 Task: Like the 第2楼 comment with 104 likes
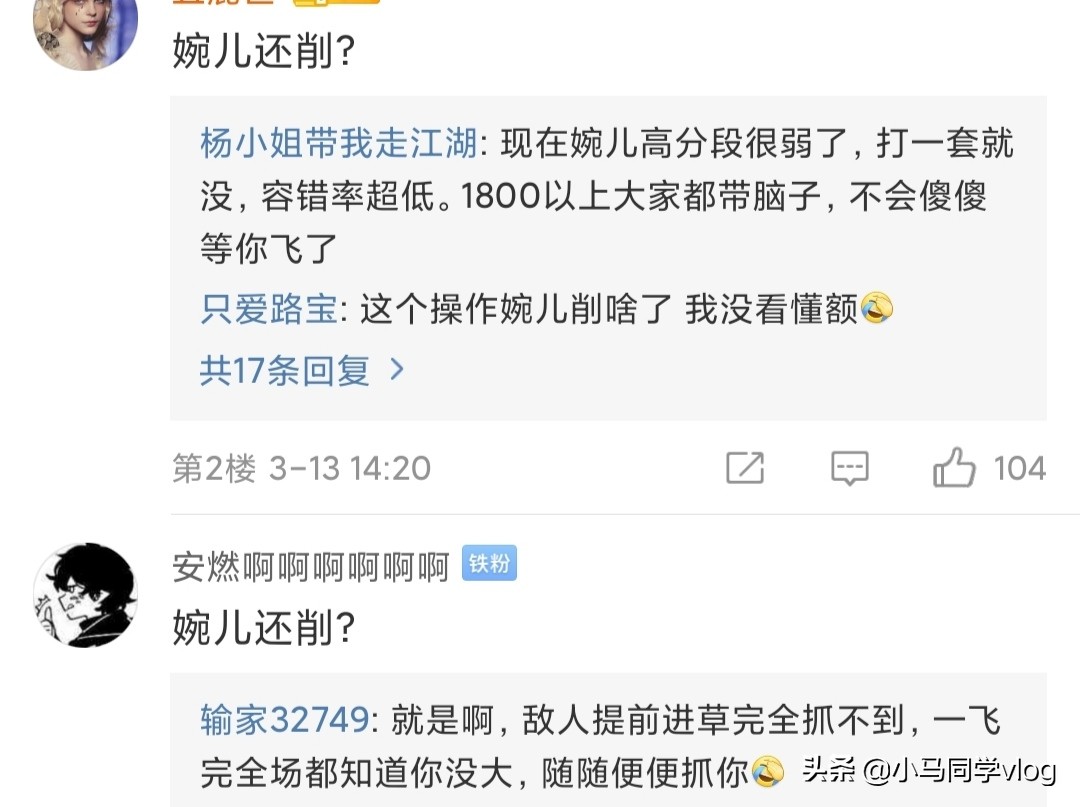click(954, 468)
